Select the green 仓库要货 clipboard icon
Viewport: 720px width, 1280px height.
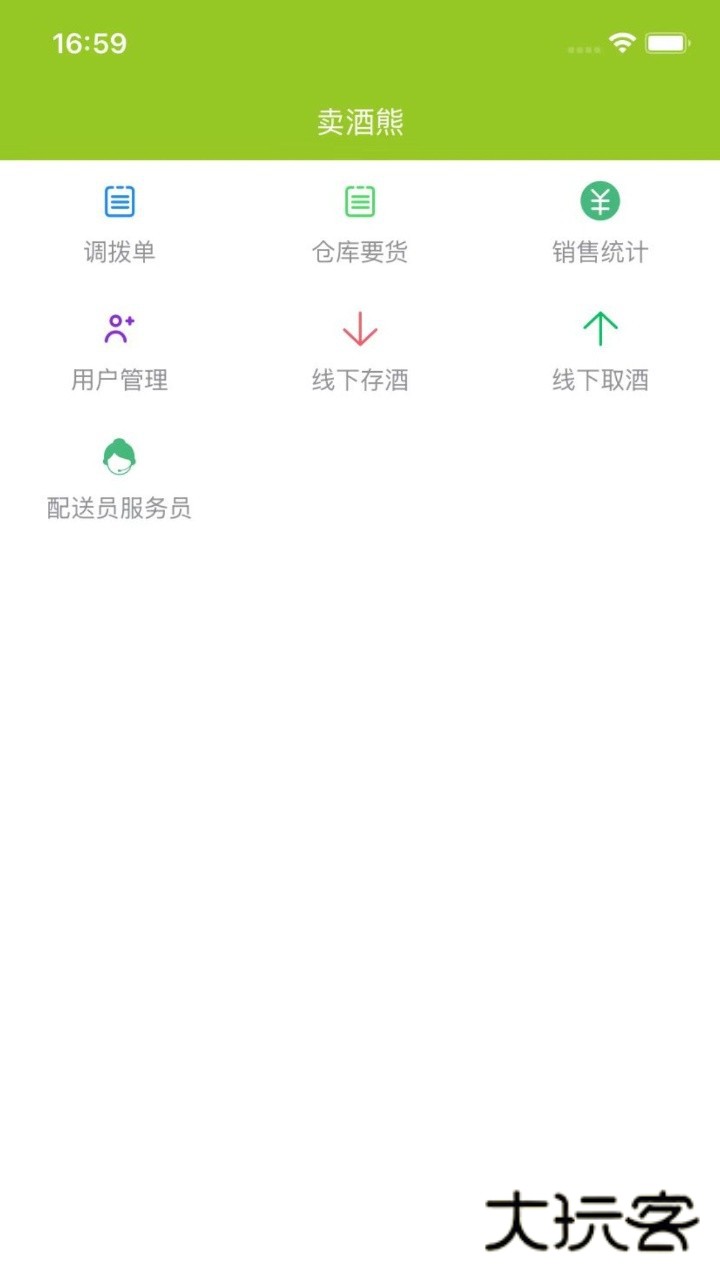[x=359, y=200]
